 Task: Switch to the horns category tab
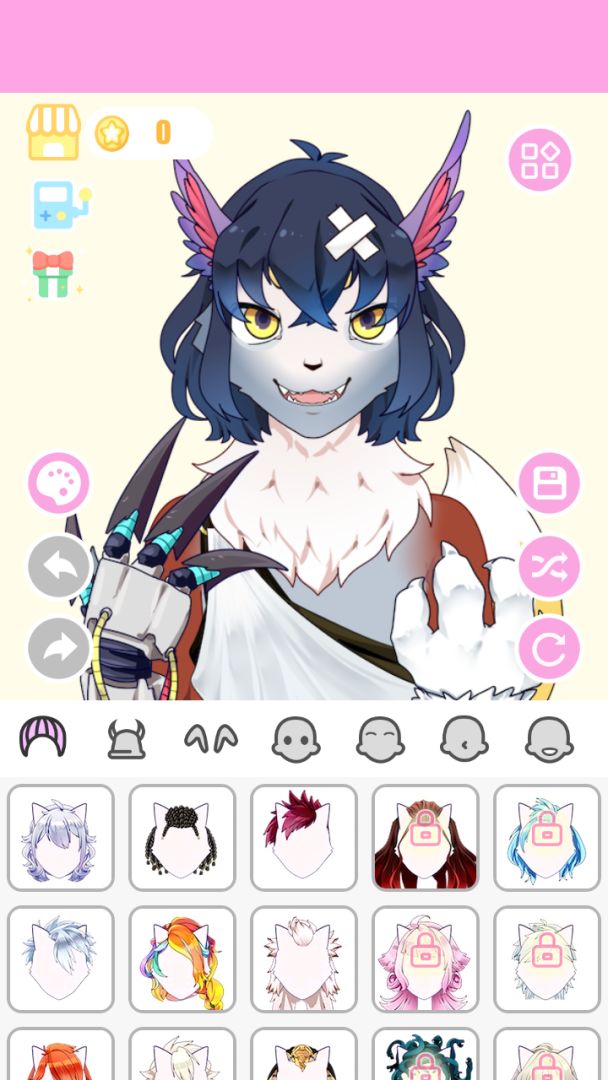click(127, 740)
